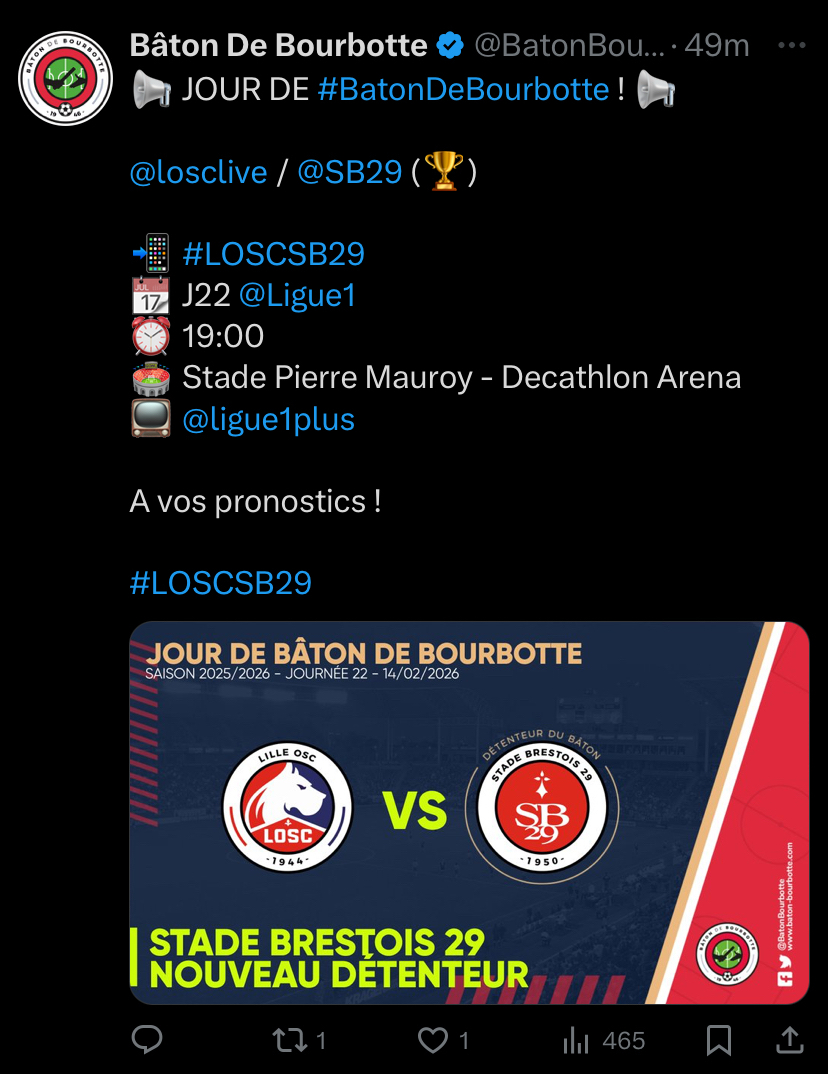Screen dimensions: 828x1074
Task: Like the Bâton De Bourbotte tweet
Action: pyautogui.click(x=433, y=1041)
